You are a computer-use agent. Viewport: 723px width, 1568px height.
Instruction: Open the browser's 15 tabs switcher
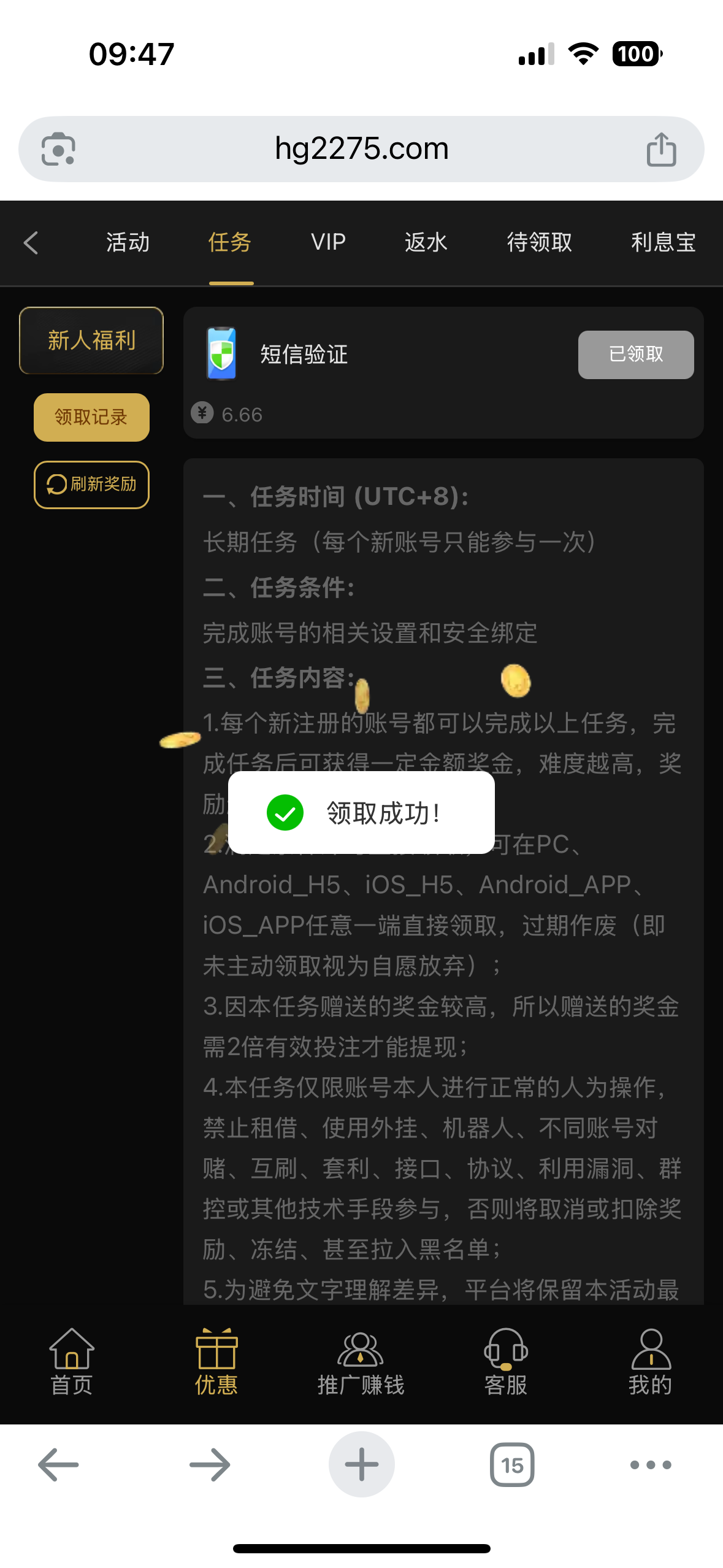click(x=512, y=1465)
